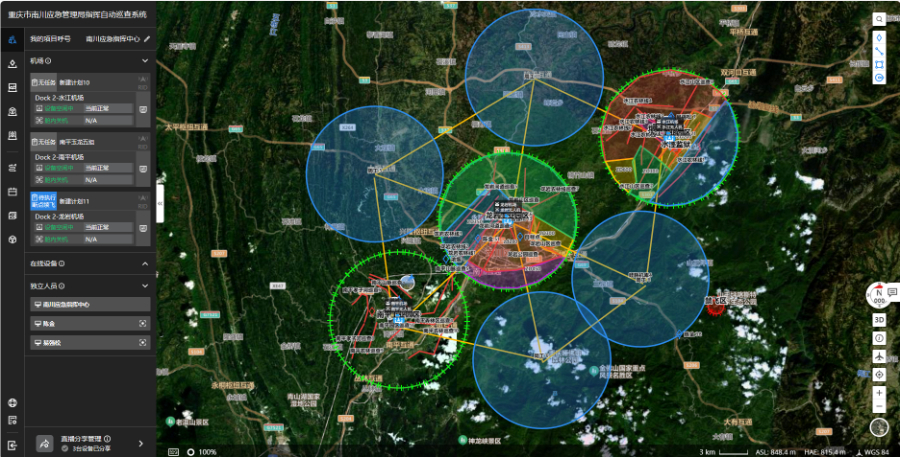This screenshot has height=457, width=900.
Task: Expand the 直播分享管理 panel
Action: [x=140, y=443]
